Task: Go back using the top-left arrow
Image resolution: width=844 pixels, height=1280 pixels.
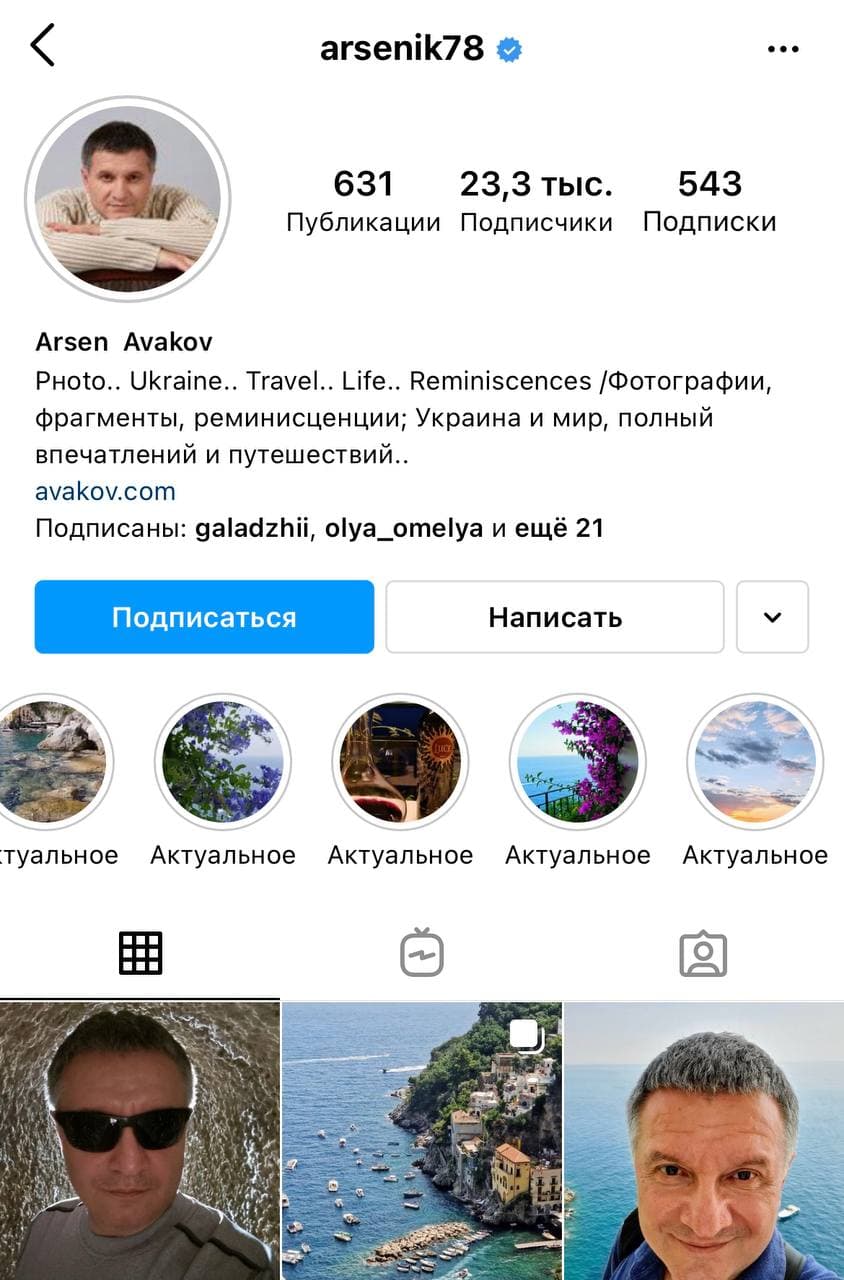Action: tap(43, 47)
